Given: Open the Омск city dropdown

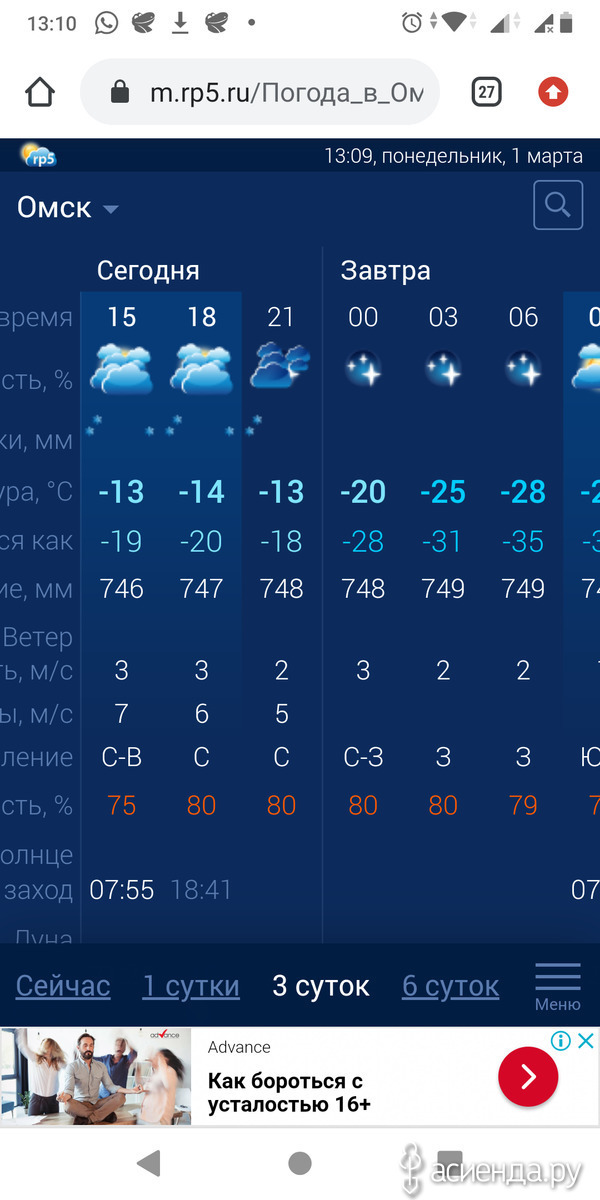Looking at the screenshot, I should 68,208.
